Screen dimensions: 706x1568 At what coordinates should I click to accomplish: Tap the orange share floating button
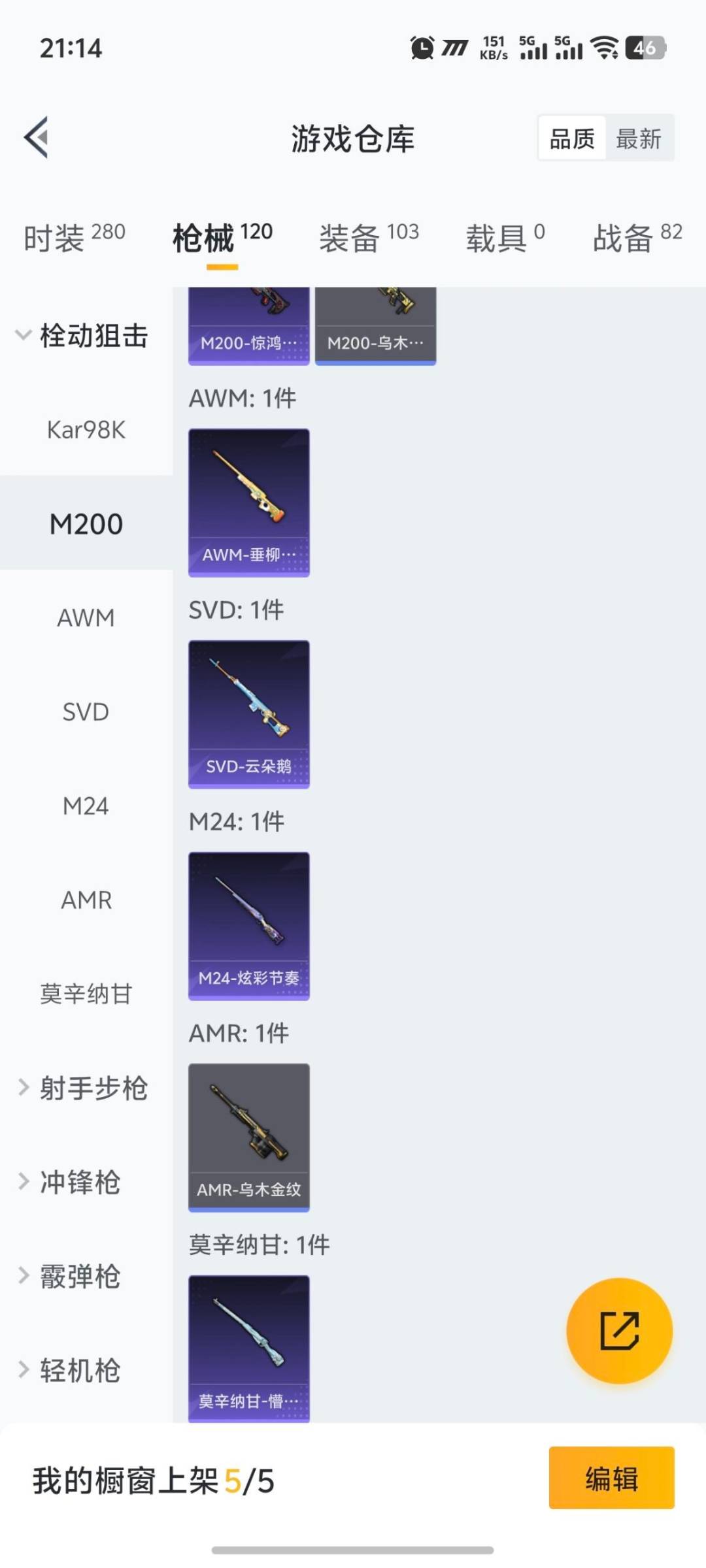619,1331
